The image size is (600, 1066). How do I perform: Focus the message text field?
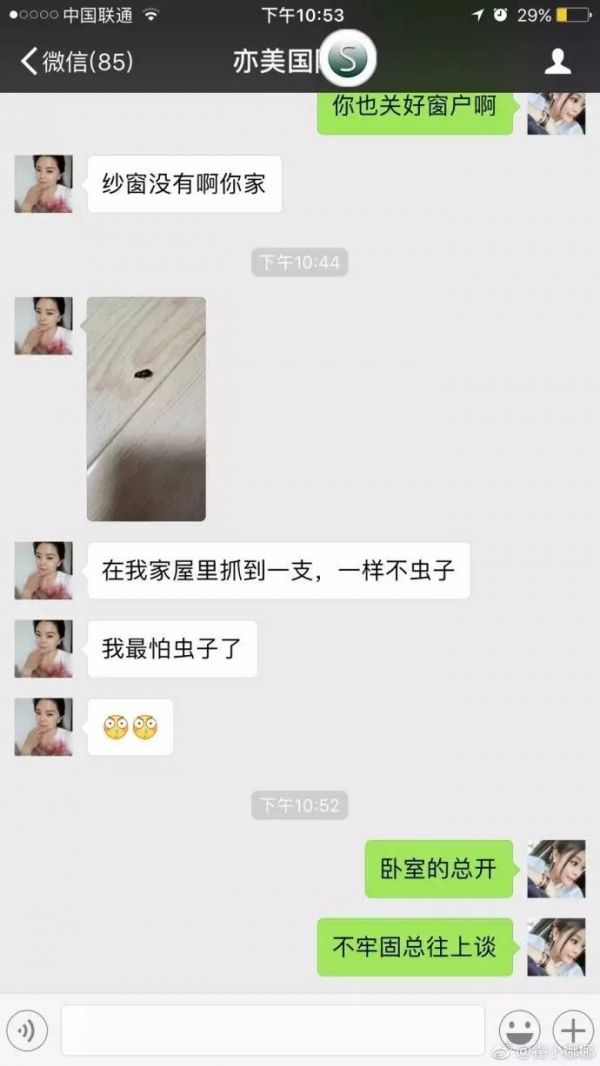pos(272,1029)
